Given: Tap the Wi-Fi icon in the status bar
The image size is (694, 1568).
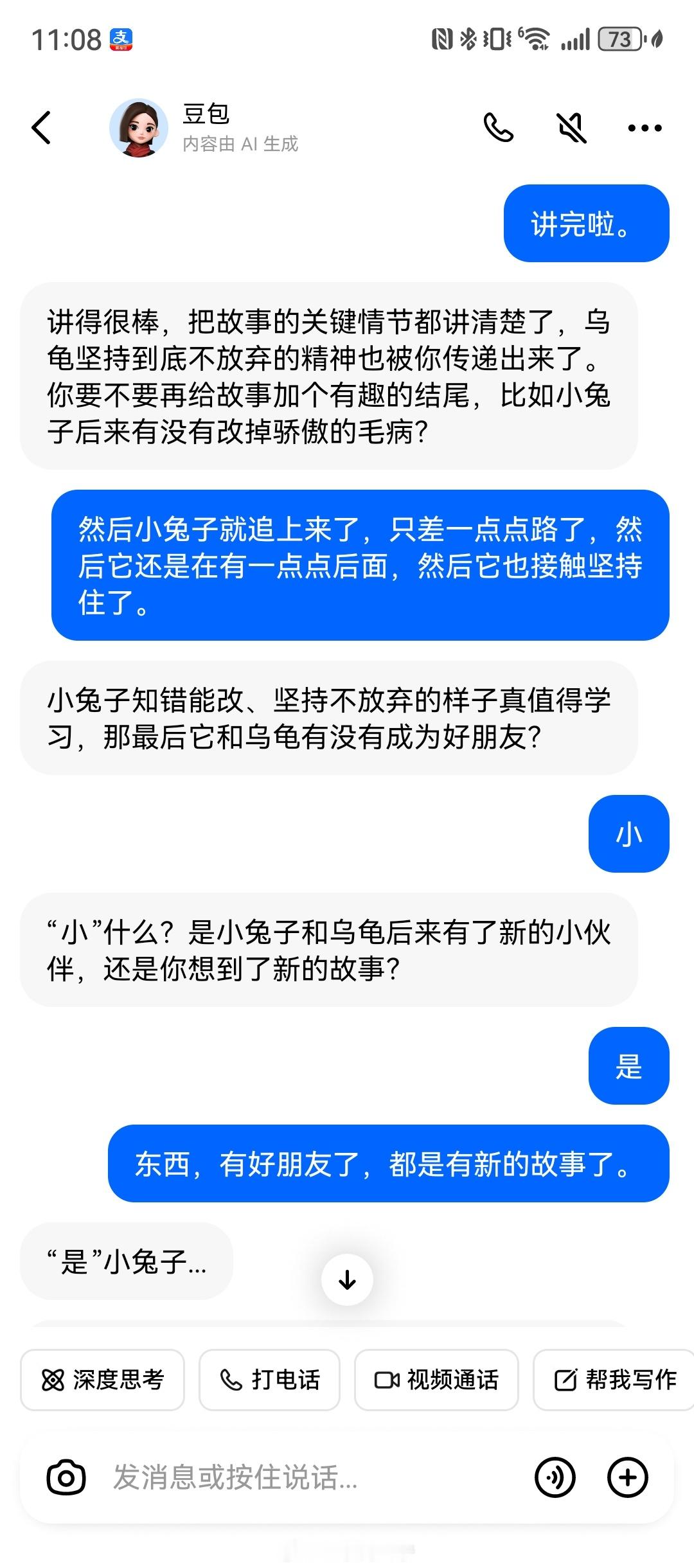Looking at the screenshot, I should point(537,40).
